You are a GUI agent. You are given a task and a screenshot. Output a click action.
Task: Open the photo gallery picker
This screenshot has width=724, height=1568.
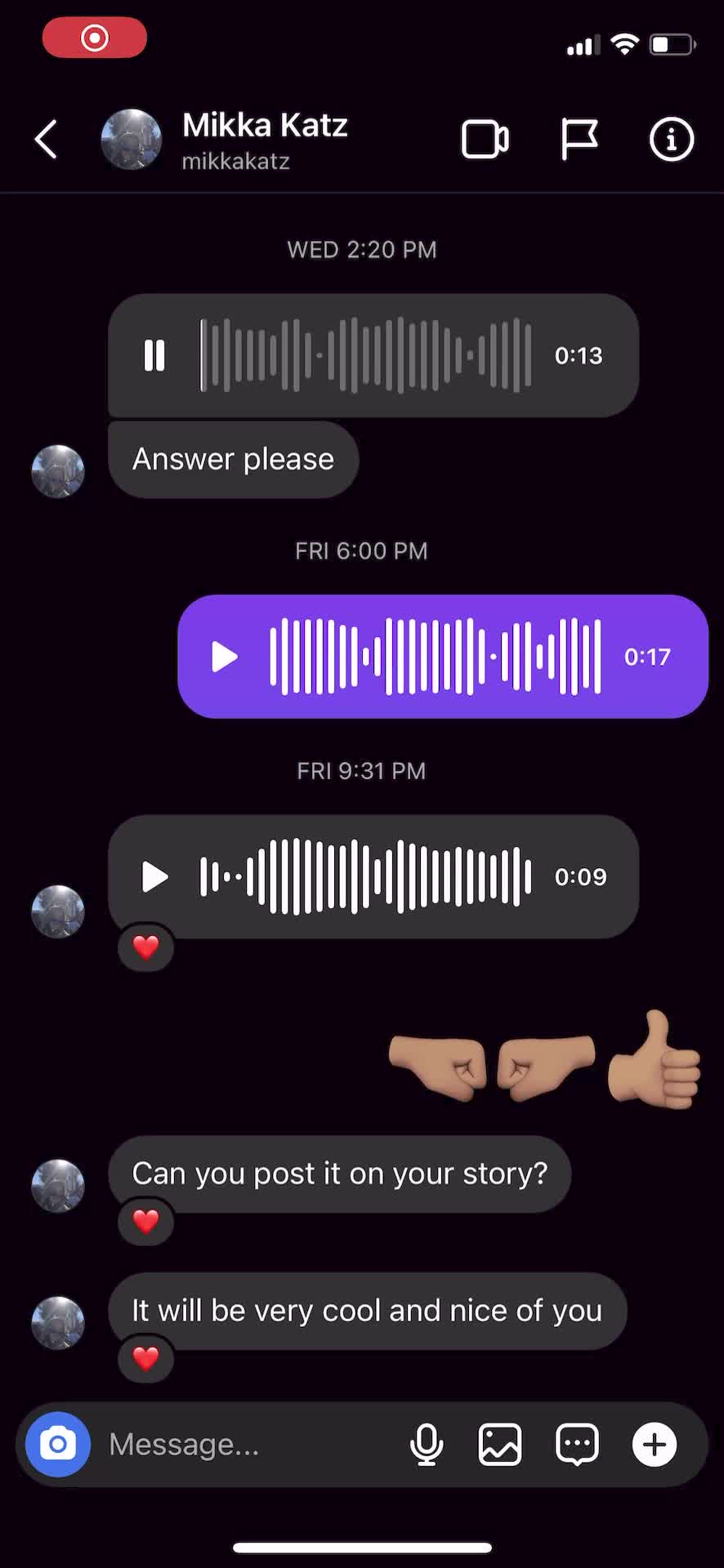[x=500, y=1444]
